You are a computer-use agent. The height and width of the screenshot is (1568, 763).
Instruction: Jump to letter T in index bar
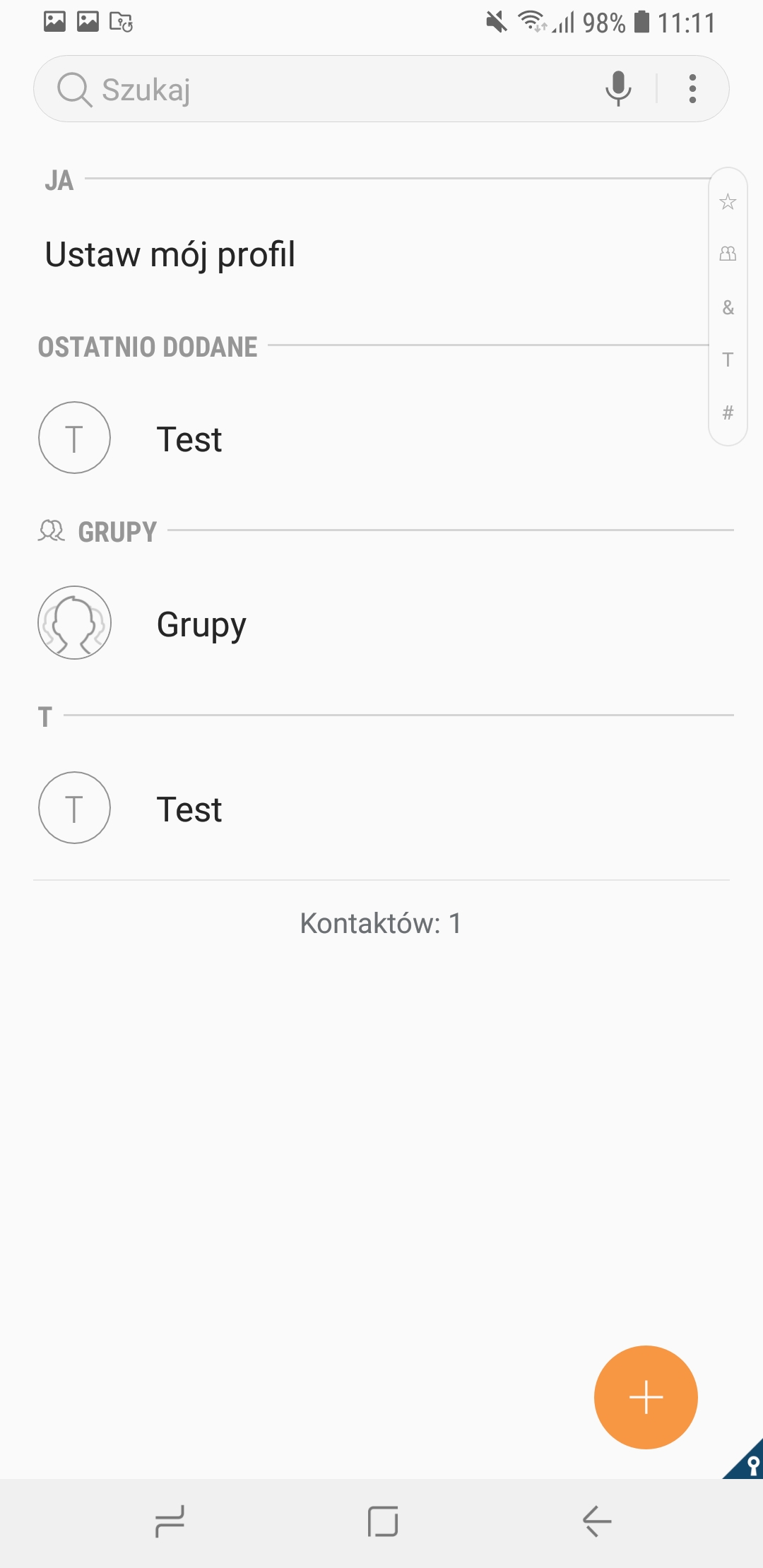(x=728, y=360)
